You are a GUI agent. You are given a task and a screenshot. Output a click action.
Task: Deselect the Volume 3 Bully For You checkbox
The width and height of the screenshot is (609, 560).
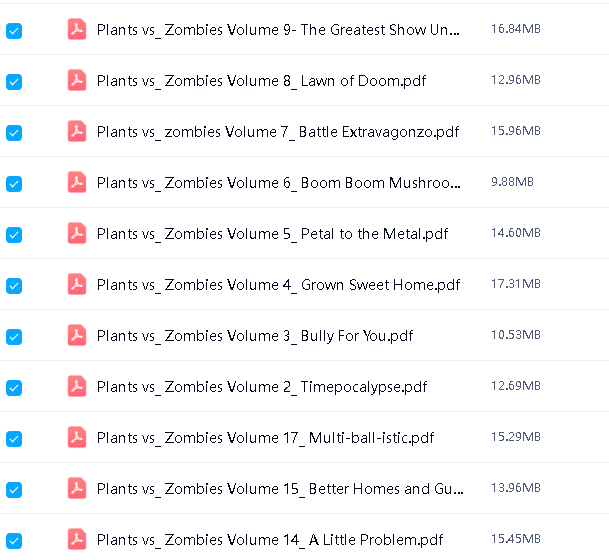coord(14,336)
